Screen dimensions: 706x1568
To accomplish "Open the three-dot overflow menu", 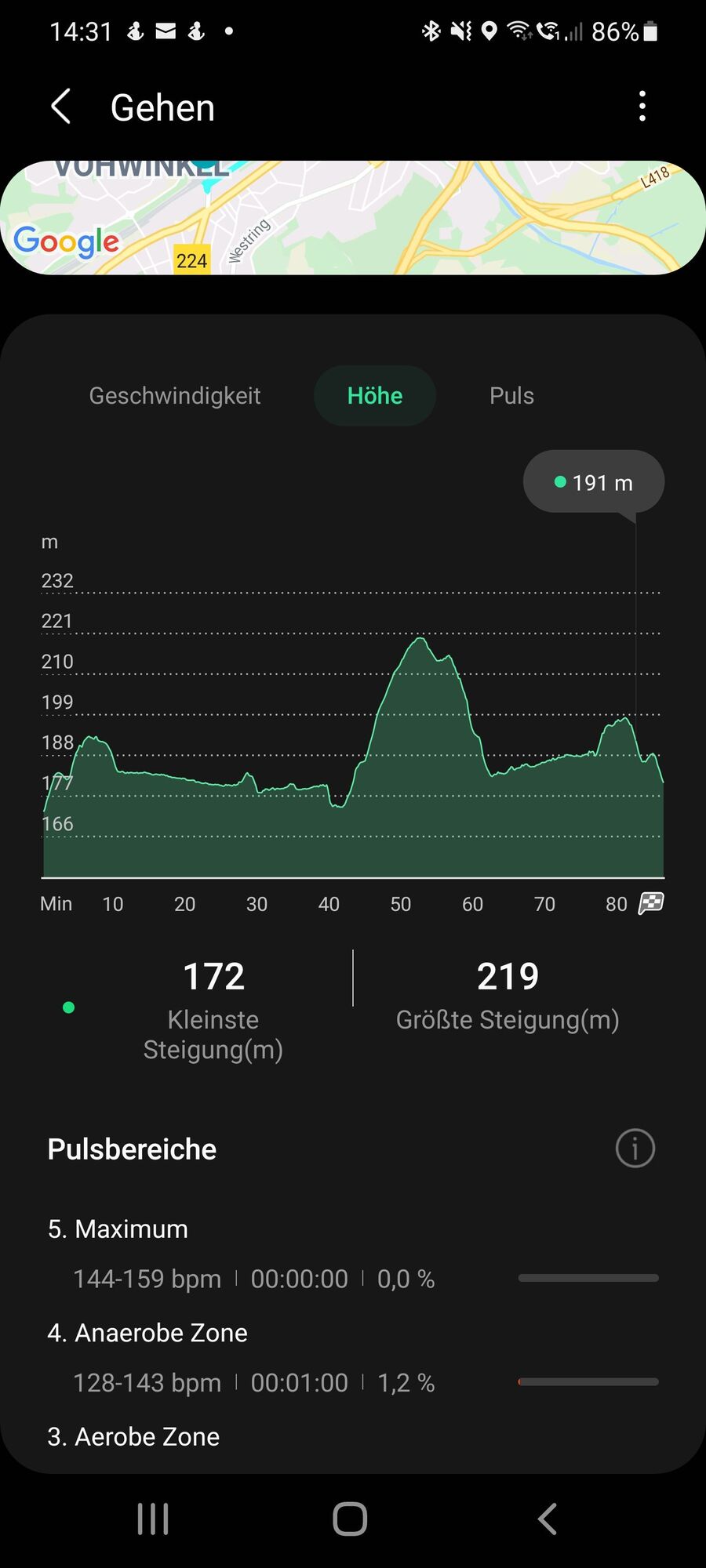I will click(x=642, y=107).
